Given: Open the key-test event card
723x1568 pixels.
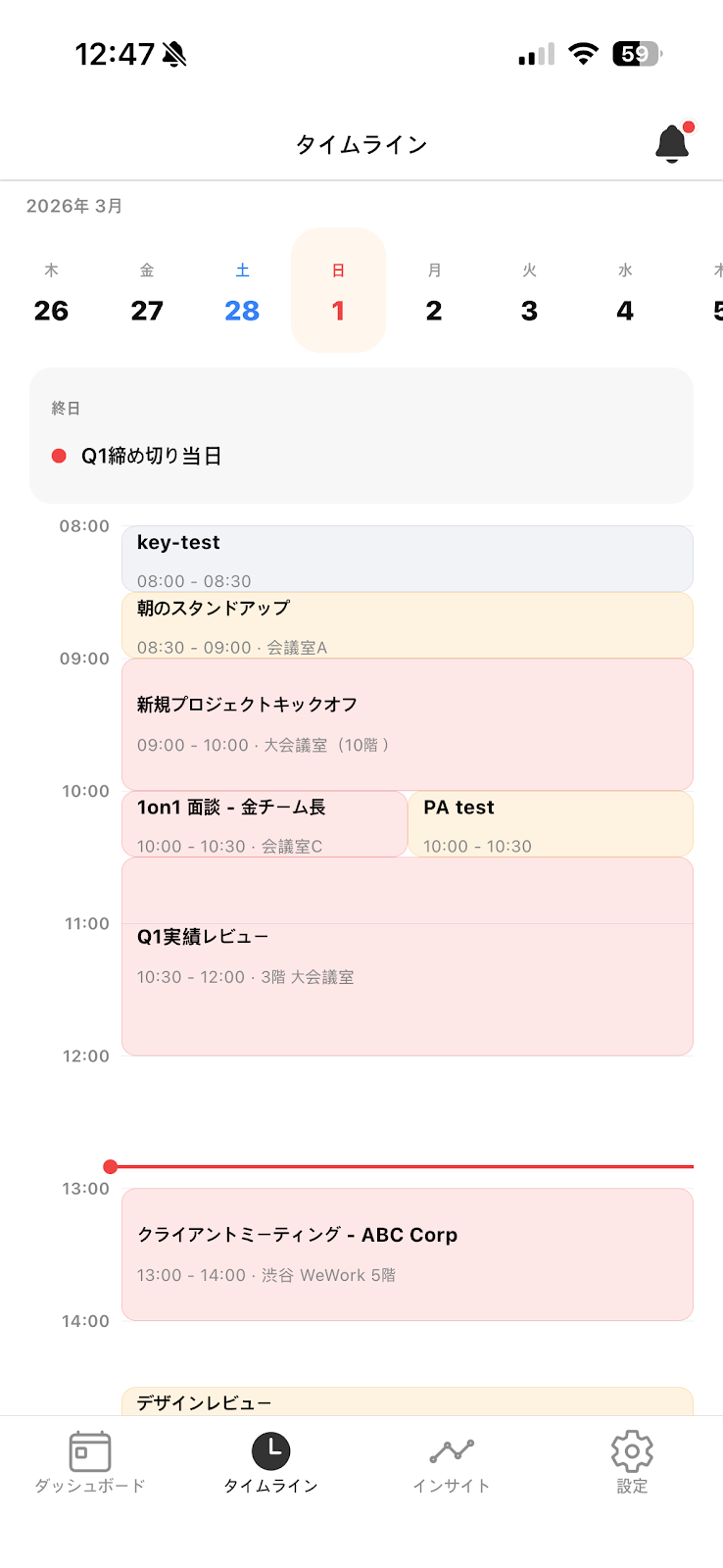Looking at the screenshot, I should (x=407, y=558).
